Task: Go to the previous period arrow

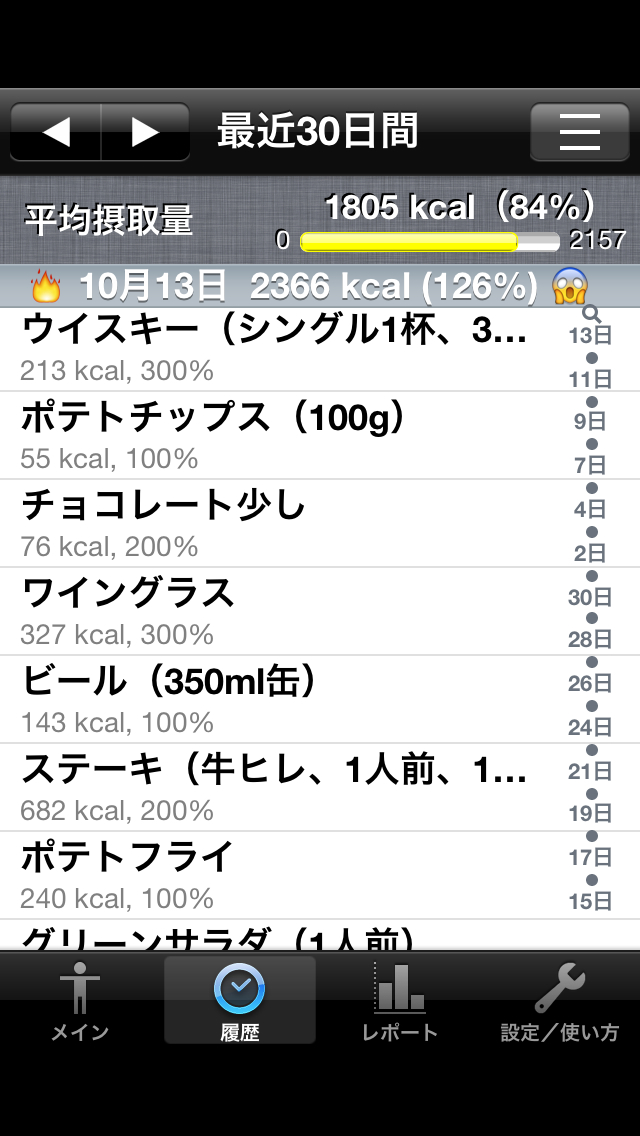Action: [56, 132]
